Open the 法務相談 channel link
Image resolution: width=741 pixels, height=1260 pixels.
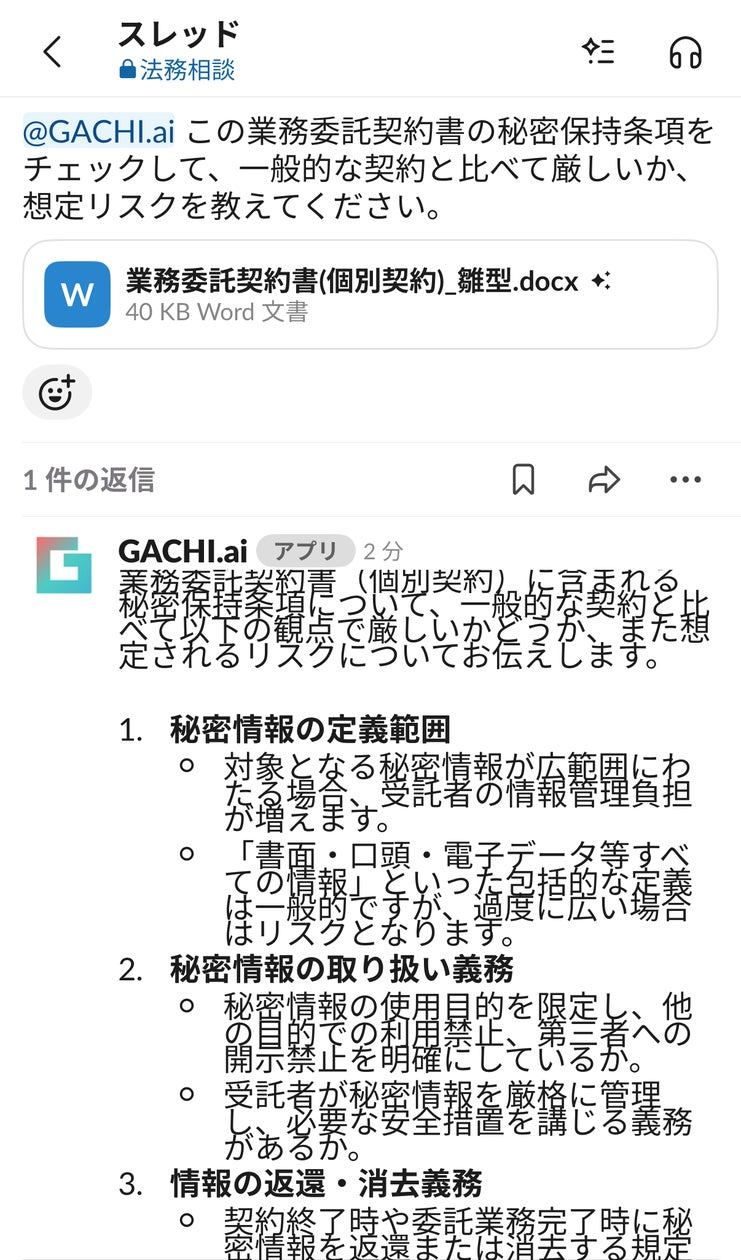tap(176, 70)
